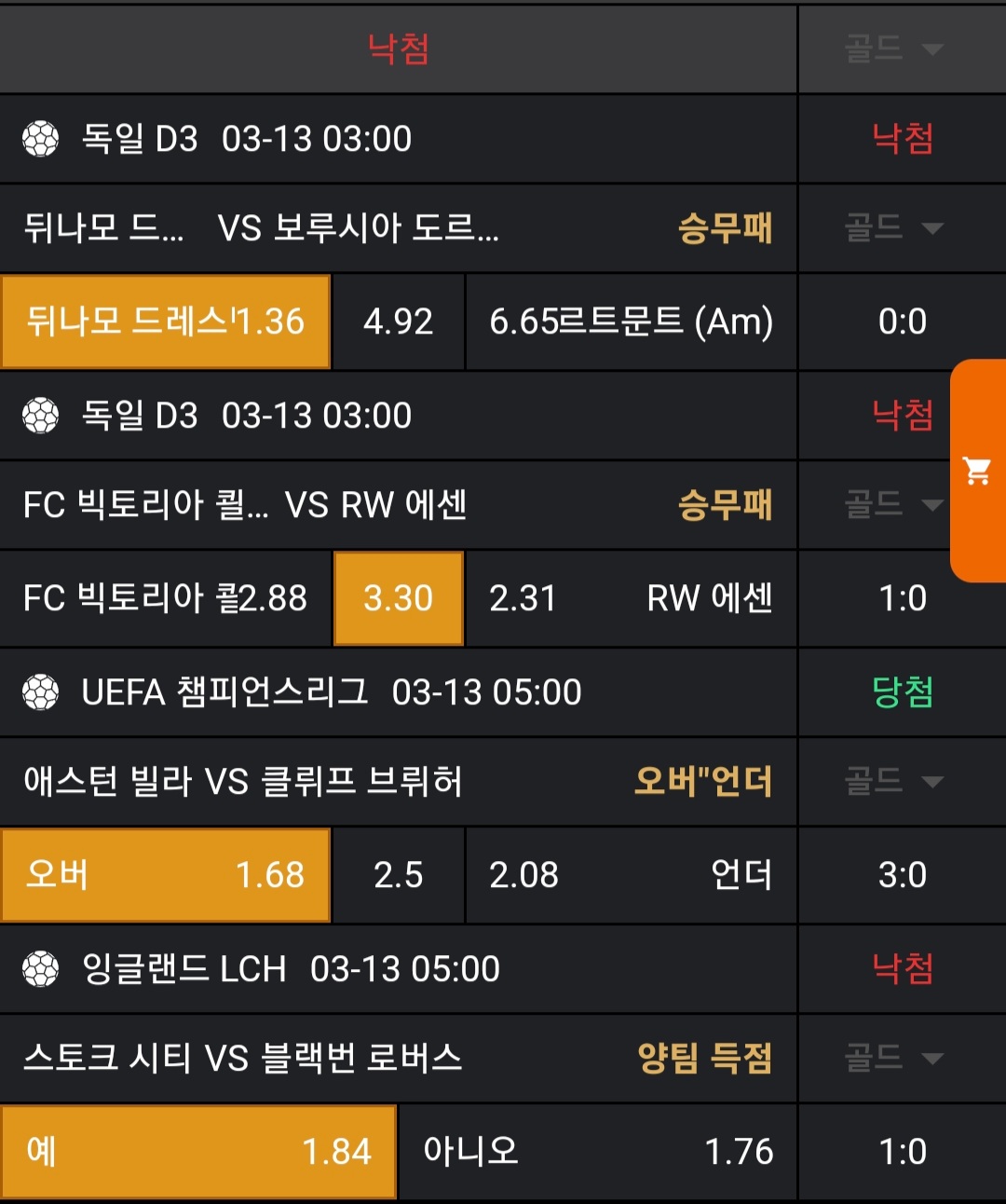Select draw odds 3.30
1006x1204 pixels.
(398, 598)
